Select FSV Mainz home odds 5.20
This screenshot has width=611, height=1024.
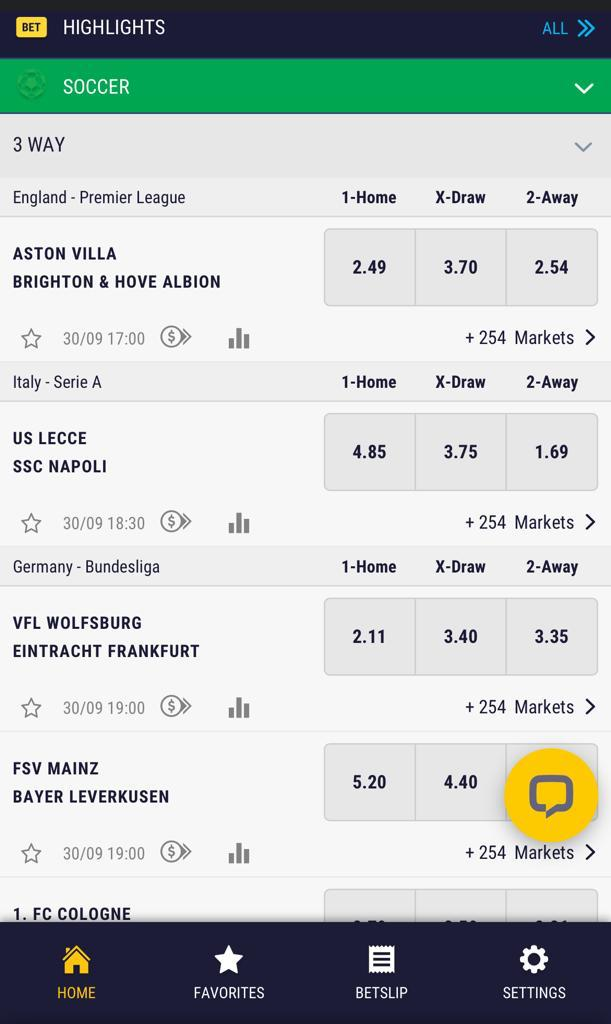coord(369,782)
